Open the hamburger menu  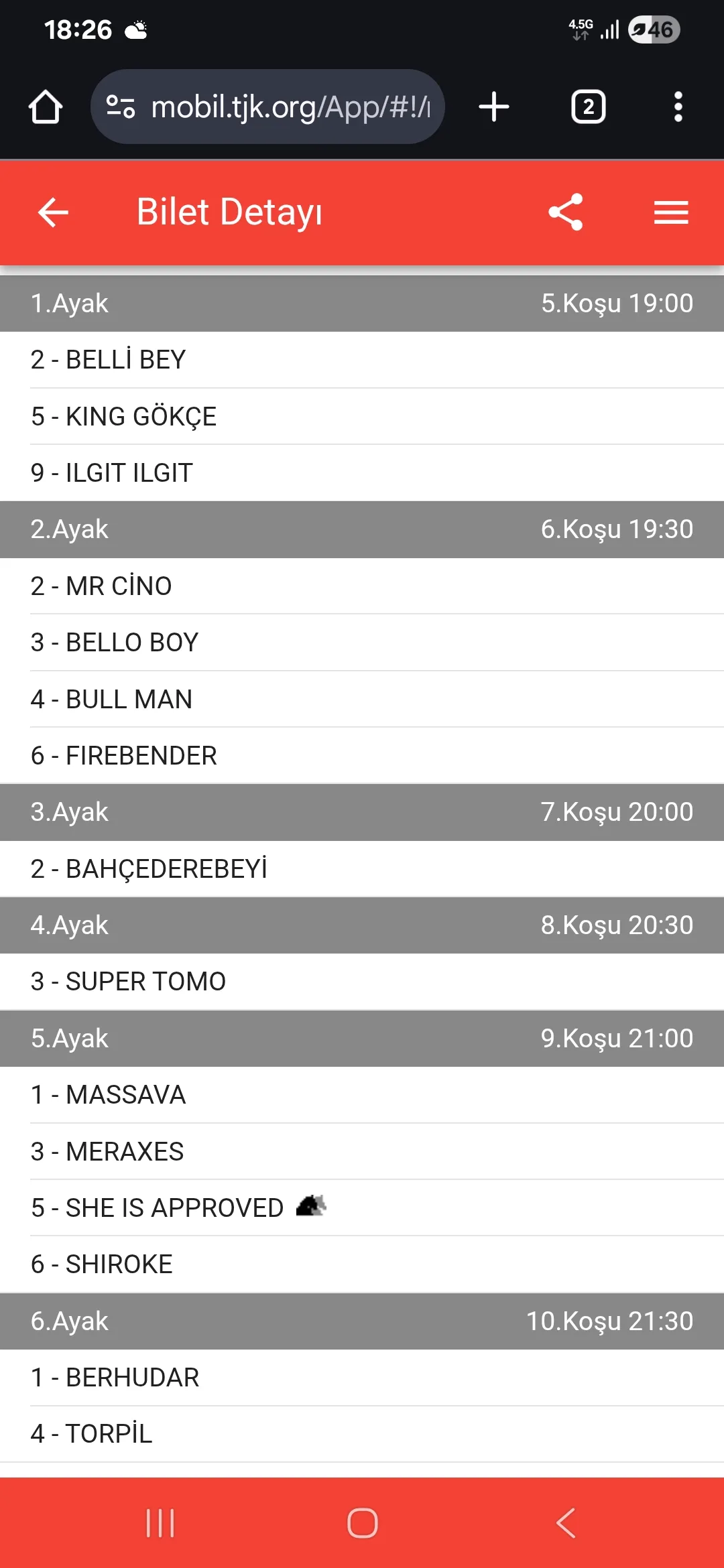pos(671,212)
